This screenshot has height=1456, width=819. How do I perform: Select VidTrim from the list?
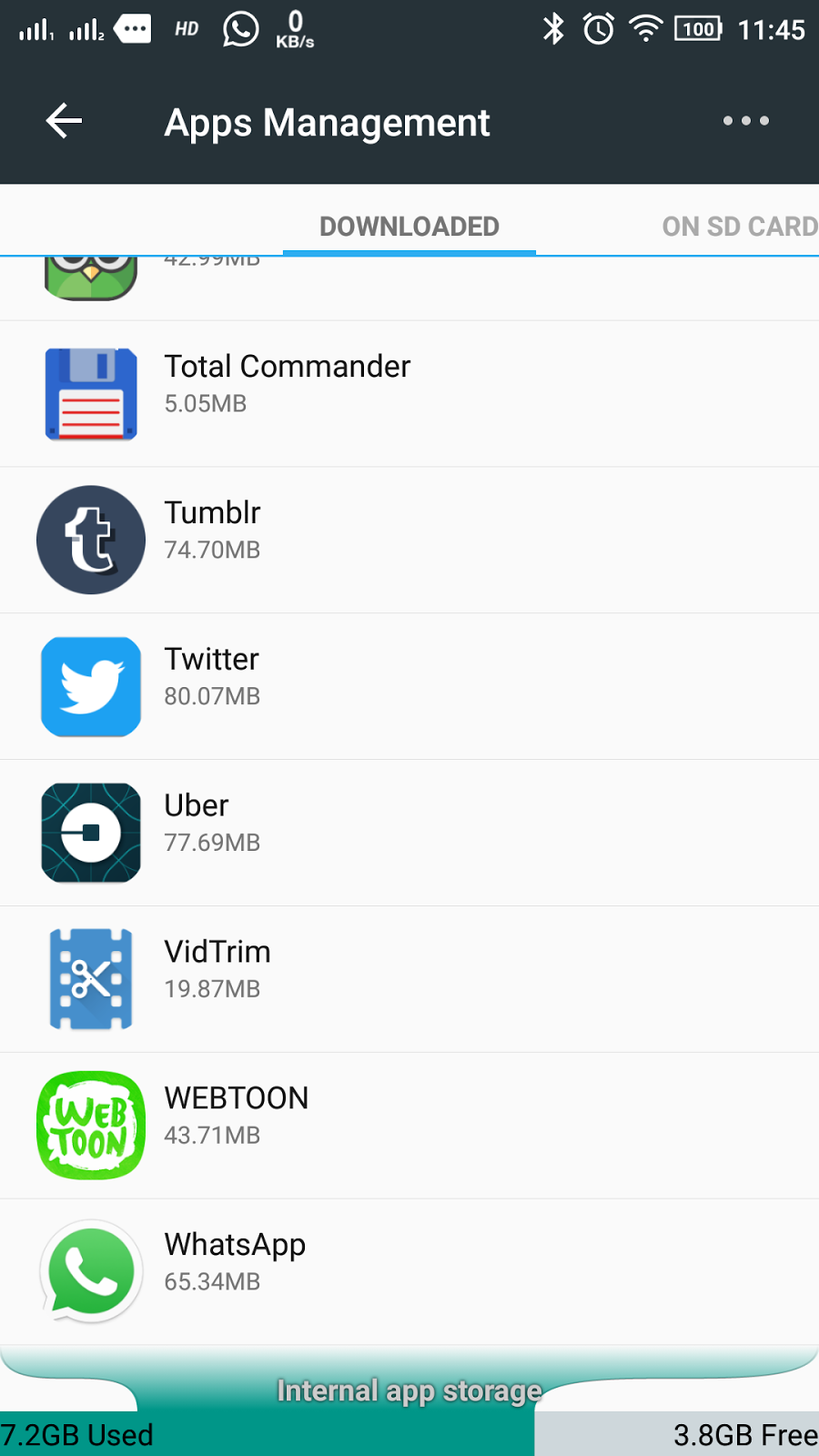(x=409, y=980)
